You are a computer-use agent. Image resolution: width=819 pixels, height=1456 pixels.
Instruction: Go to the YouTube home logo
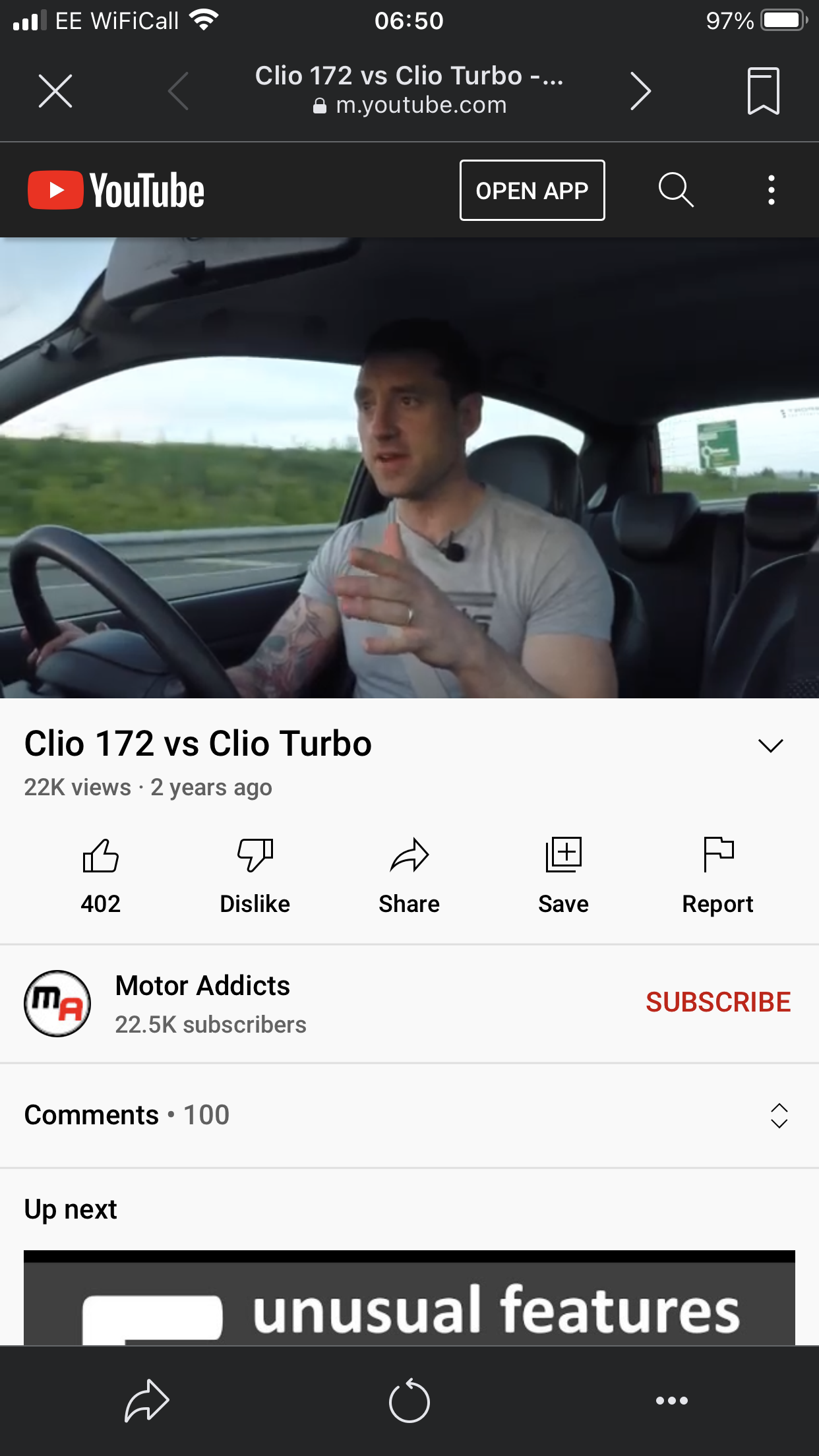tap(116, 191)
